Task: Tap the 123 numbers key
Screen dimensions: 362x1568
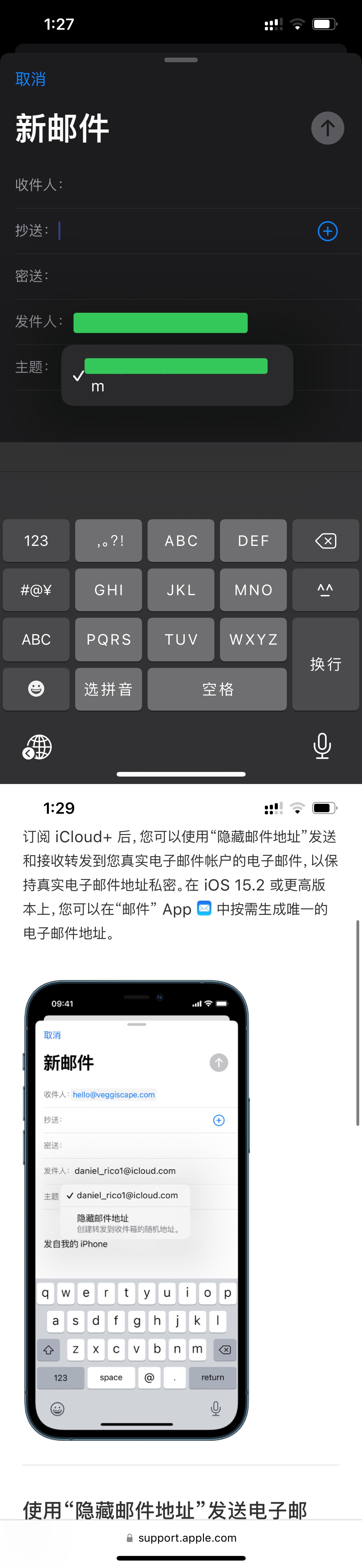Action: coord(36,541)
